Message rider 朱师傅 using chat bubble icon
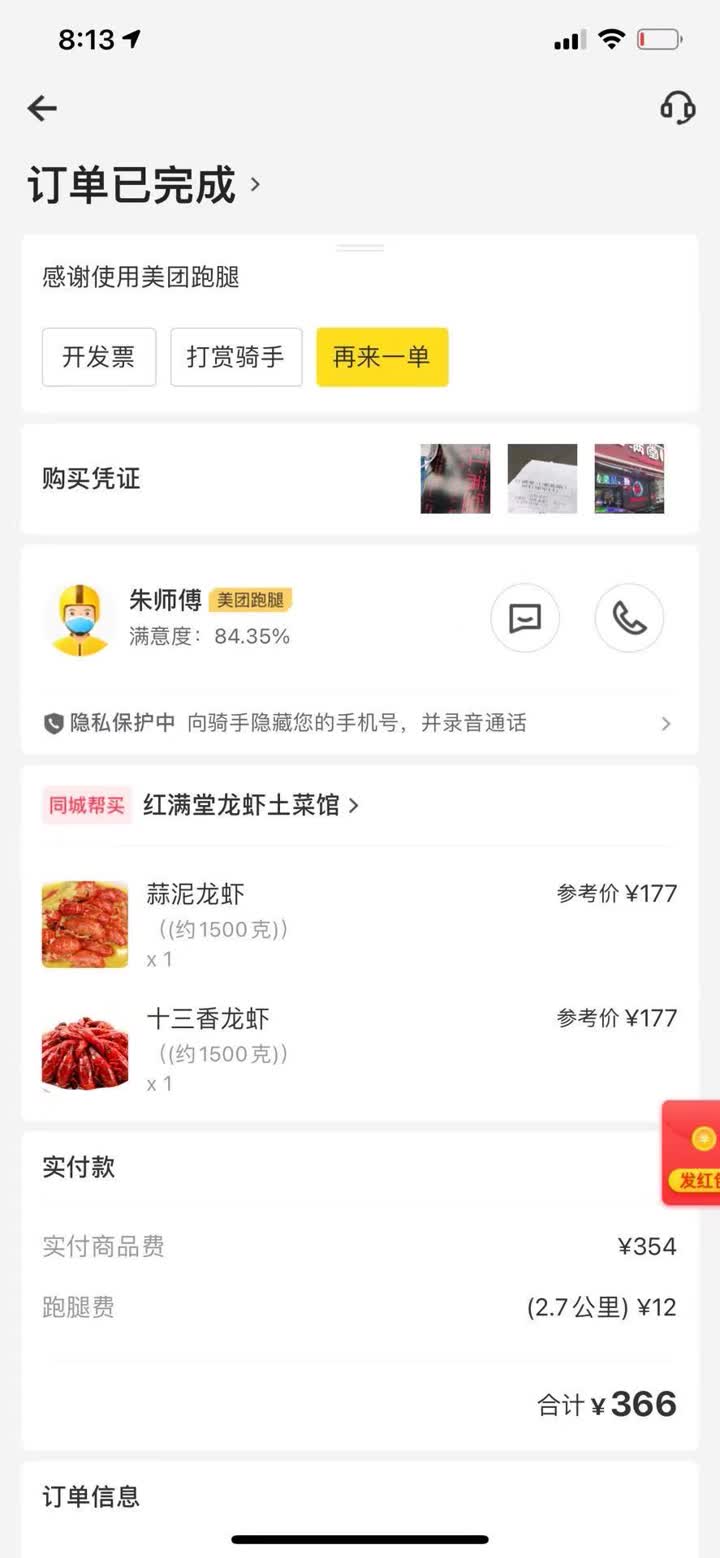 pos(525,619)
